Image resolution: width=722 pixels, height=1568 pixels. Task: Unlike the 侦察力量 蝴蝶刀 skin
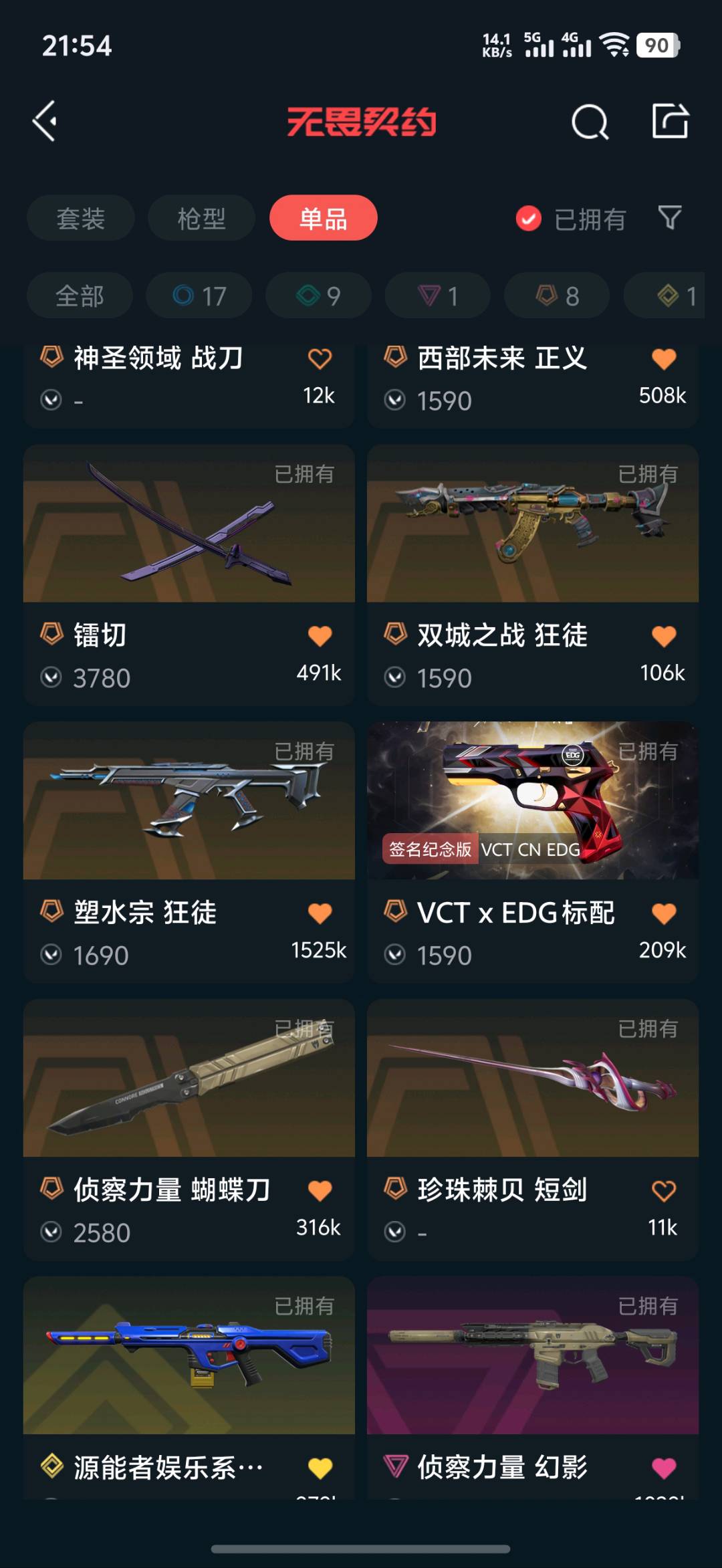click(x=320, y=1191)
